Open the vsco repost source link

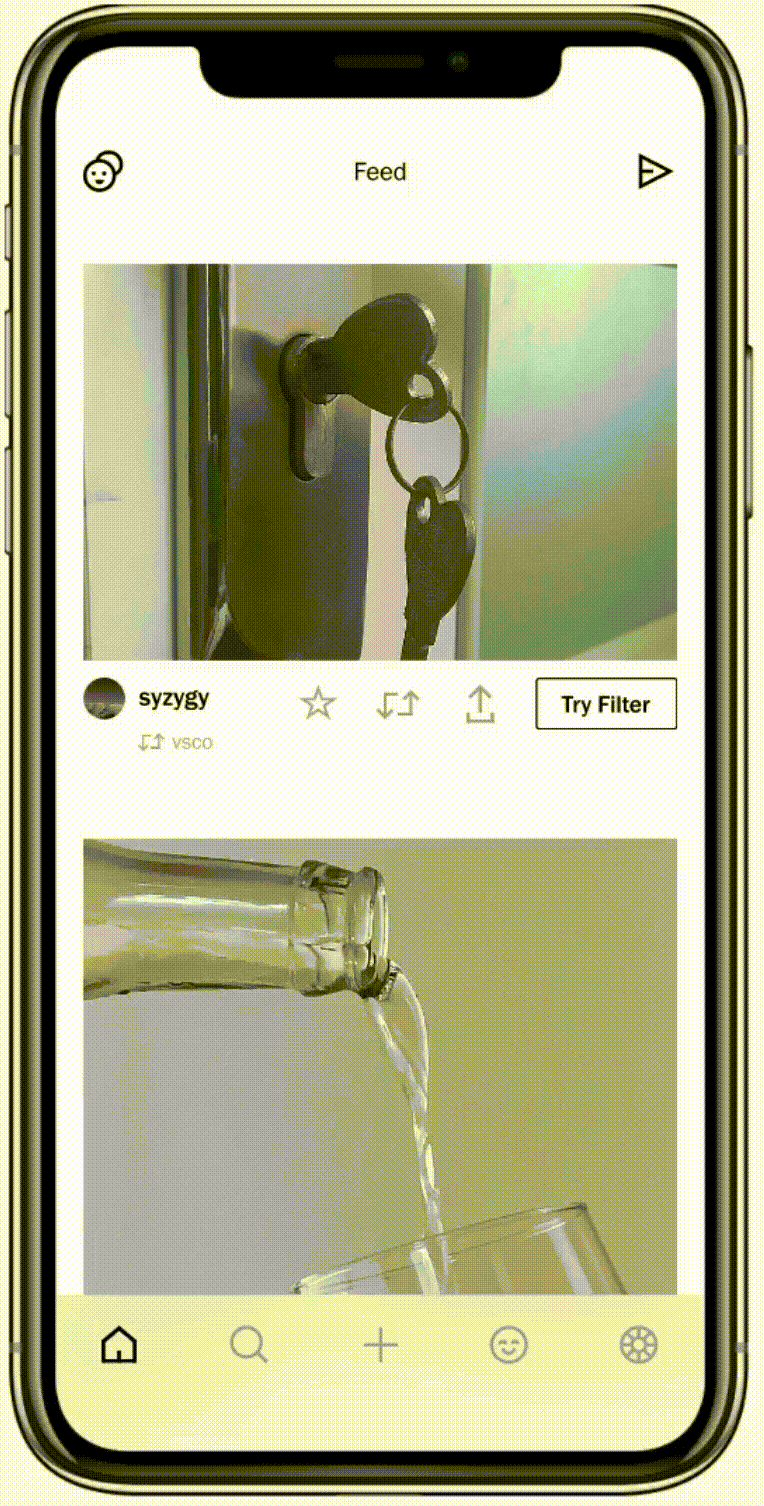pyautogui.click(x=190, y=742)
